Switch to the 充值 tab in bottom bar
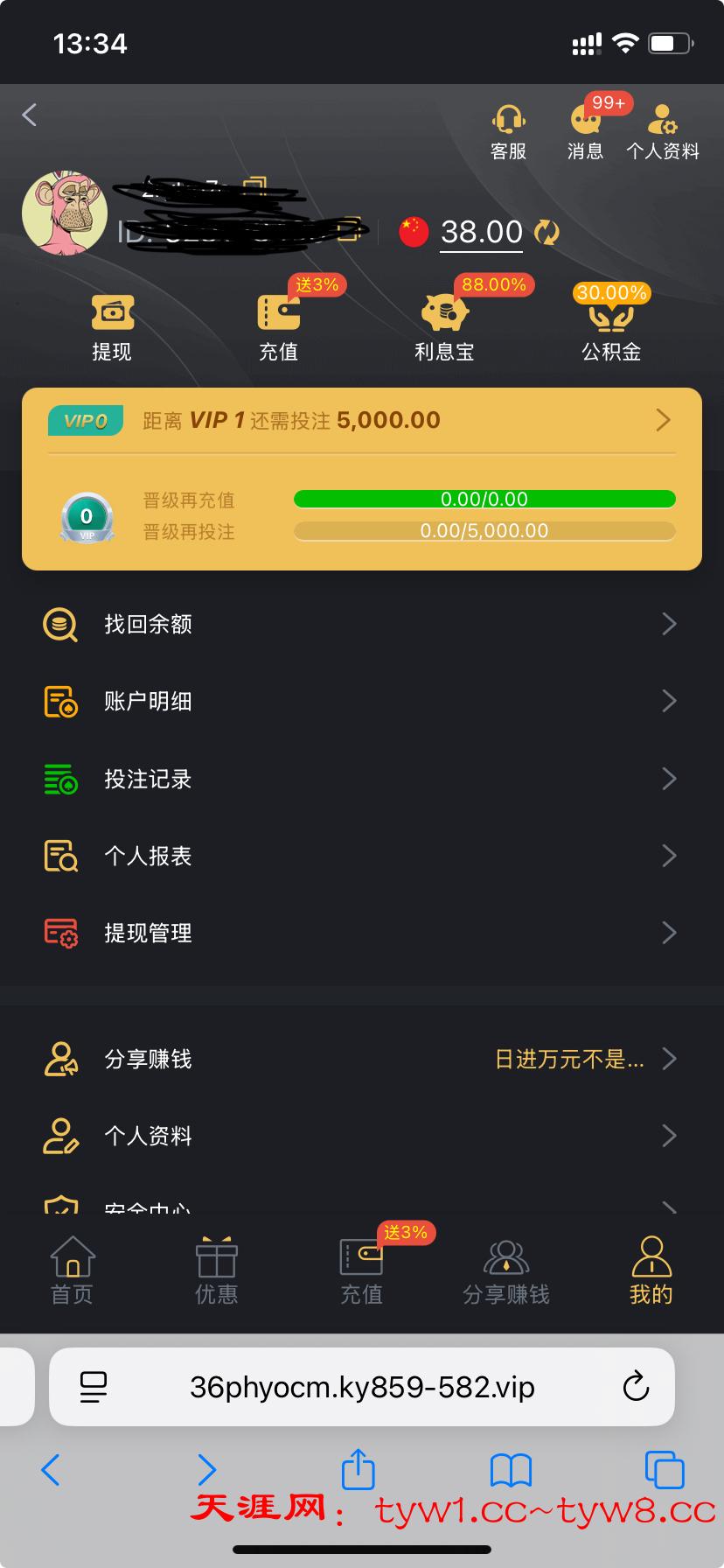Viewport: 724px width, 1568px height. coord(361,1270)
